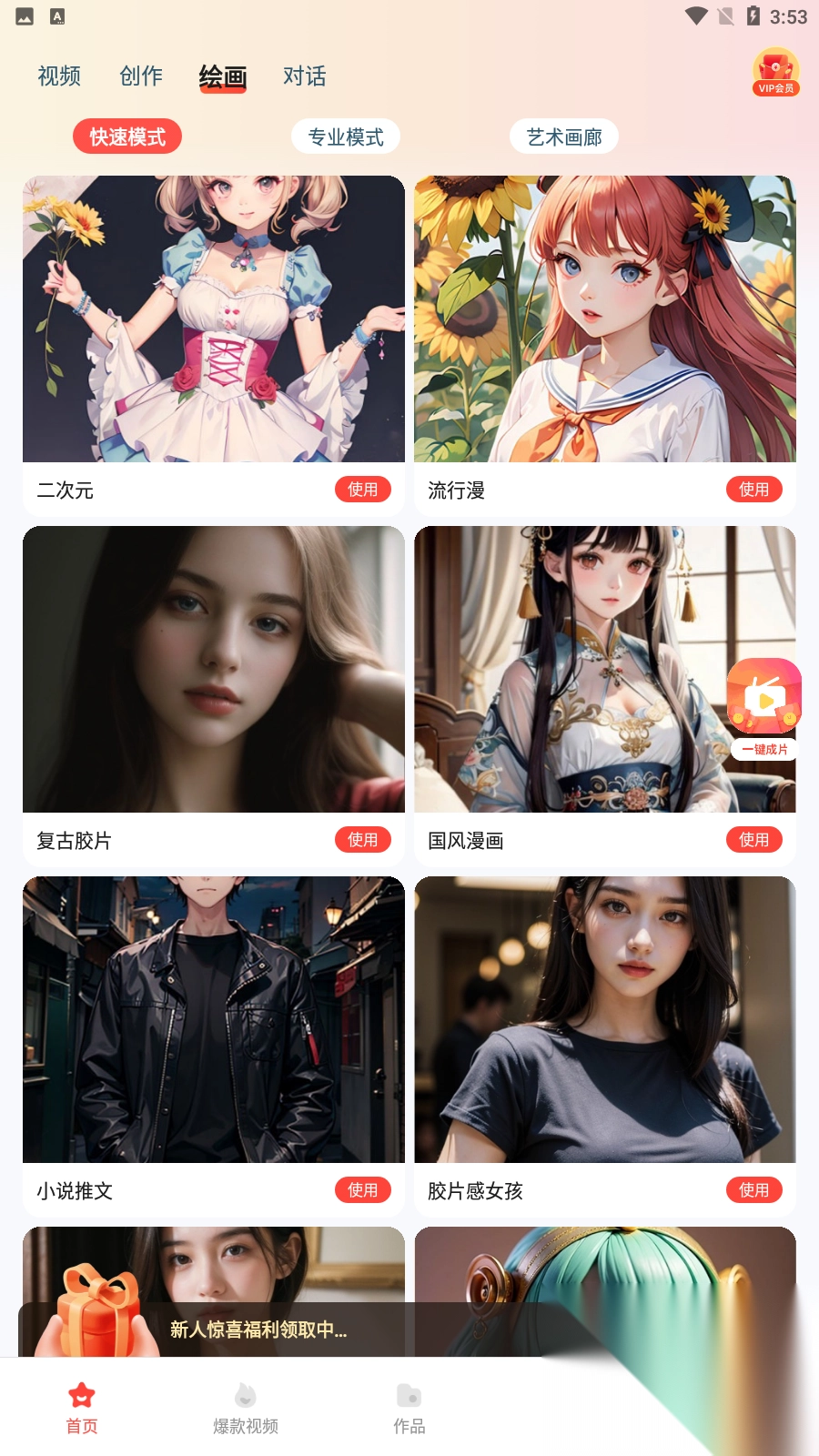
Task: Switch to the 对话 tab
Action: (305, 76)
